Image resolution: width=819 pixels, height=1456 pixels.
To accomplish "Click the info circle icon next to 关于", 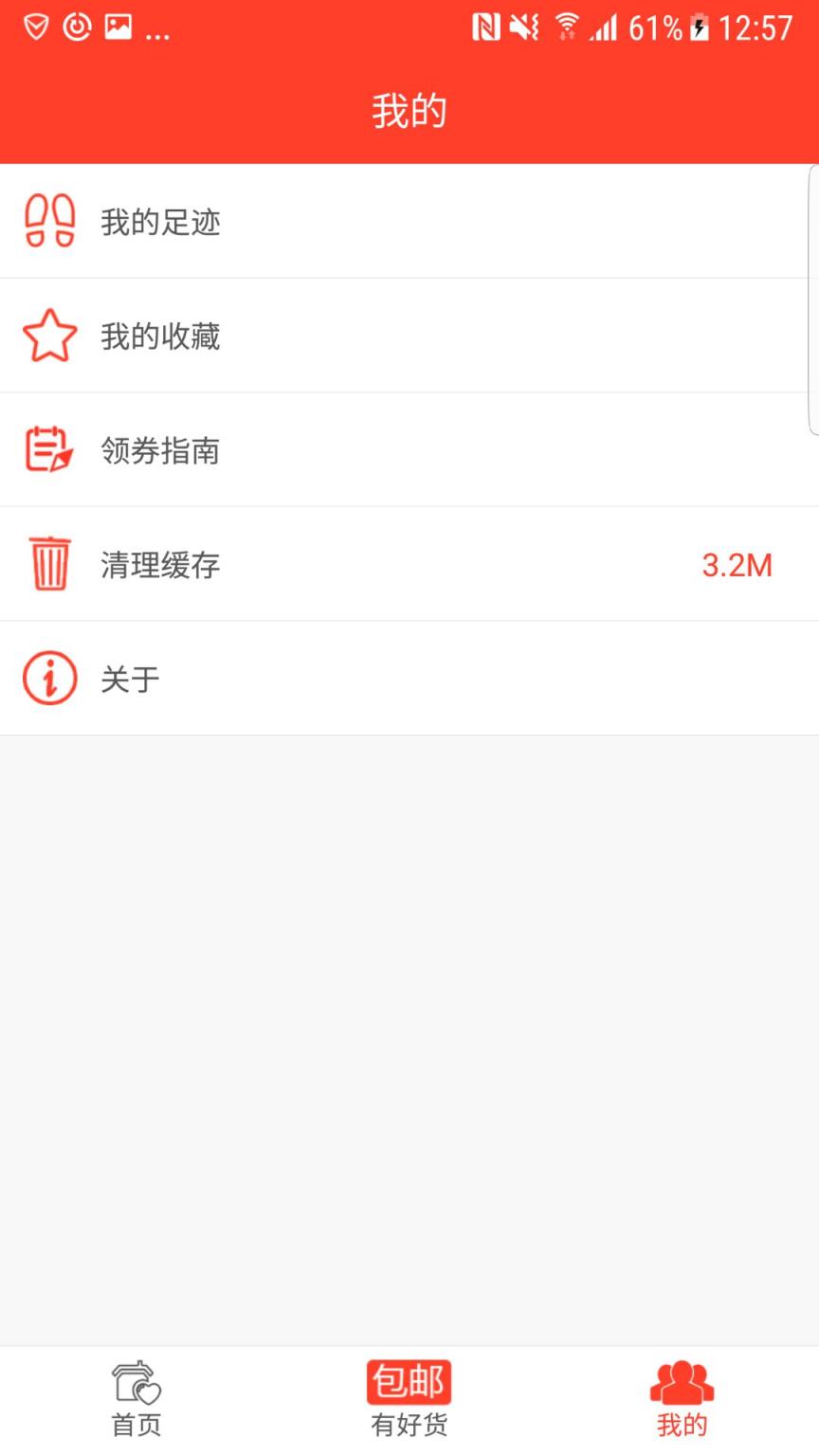I will [50, 678].
